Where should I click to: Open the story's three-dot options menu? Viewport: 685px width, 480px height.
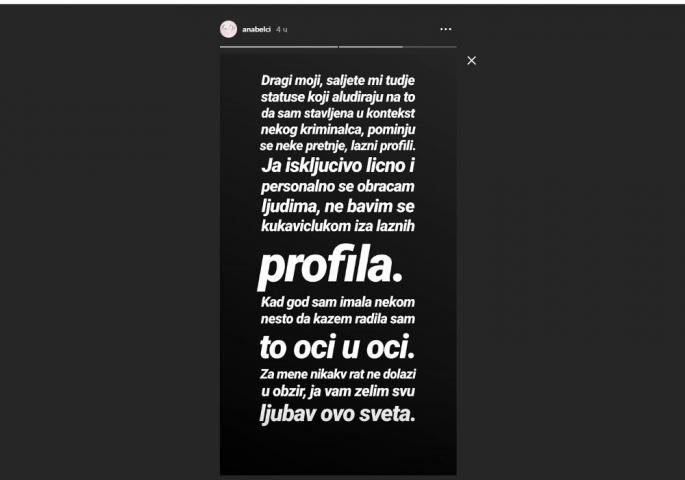click(446, 30)
